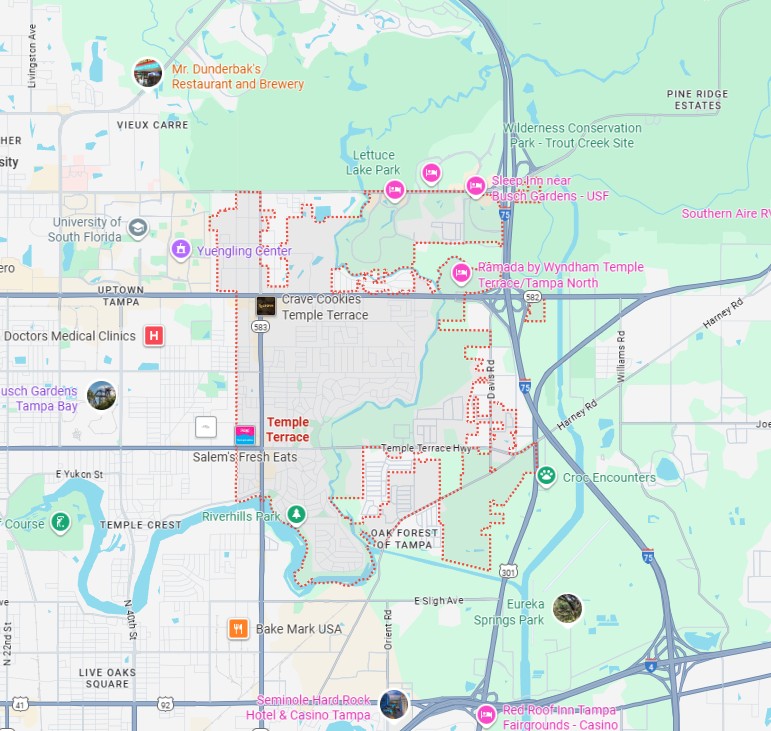The image size is (771, 731).
Task: Tap the Bake Mark USA restaurant pin
Action: pyautogui.click(x=238, y=629)
